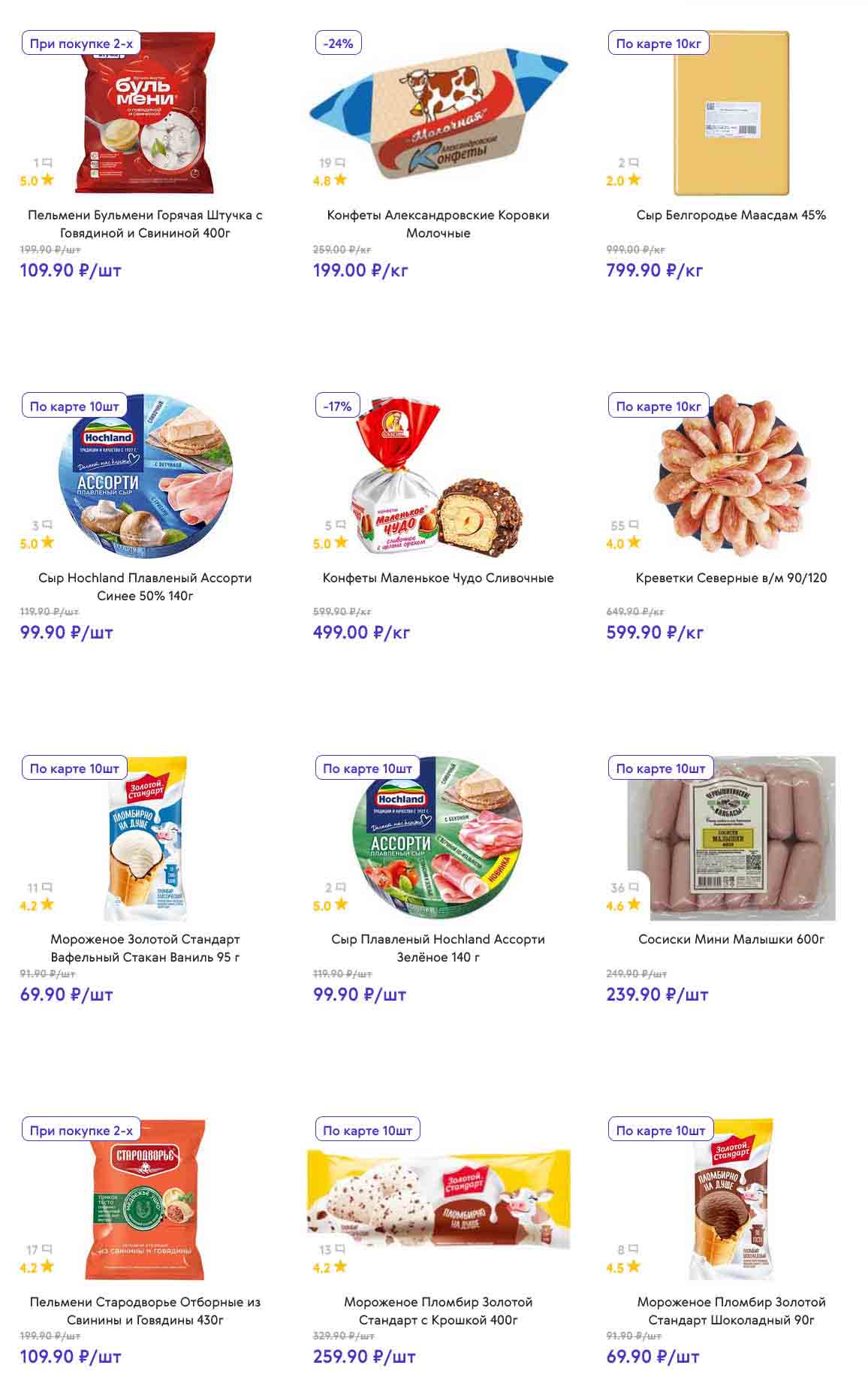Open Креветки Северные в/м 90/120 card
Screen dimensions: 868x1377
point(731,578)
